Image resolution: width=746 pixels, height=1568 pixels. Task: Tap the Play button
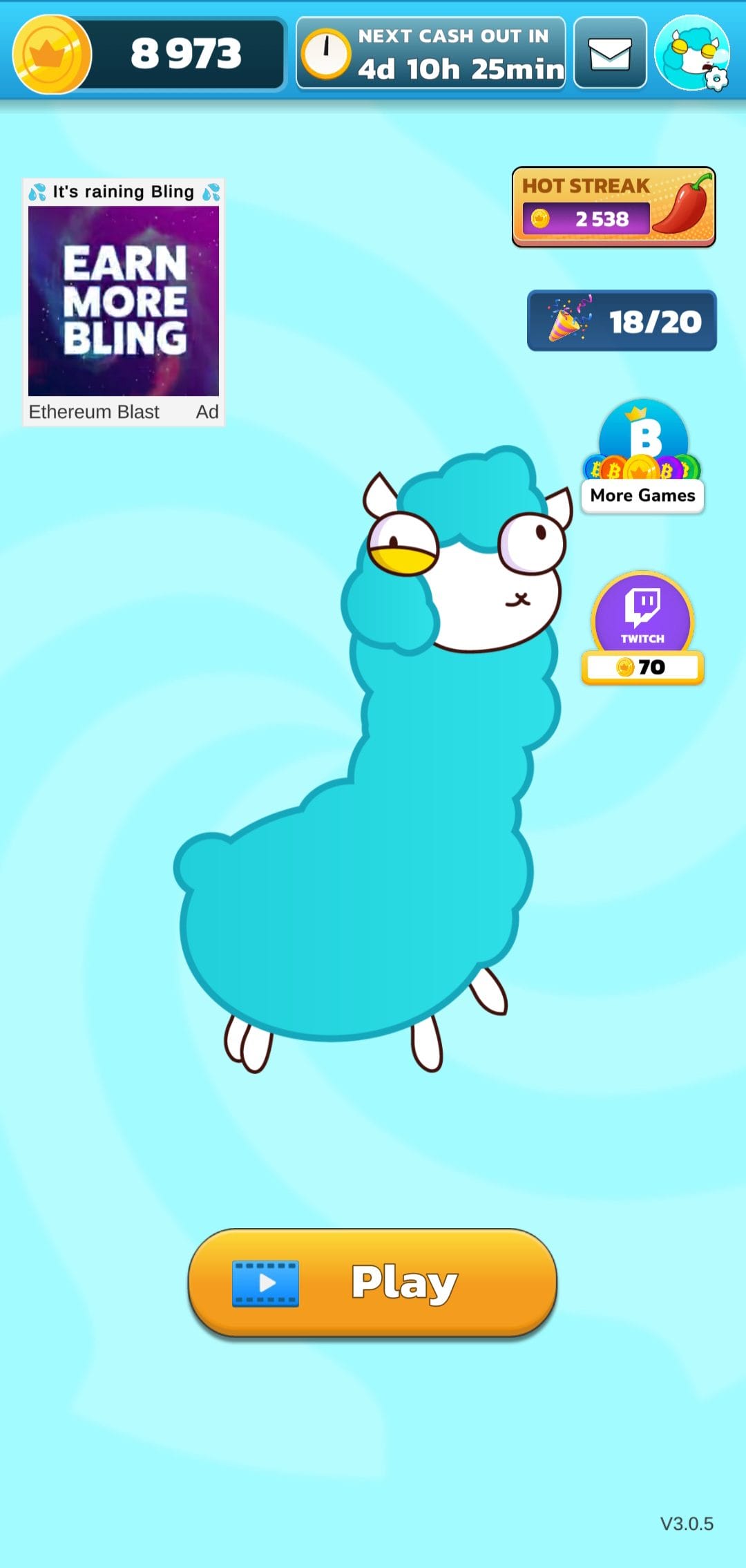(x=372, y=1282)
